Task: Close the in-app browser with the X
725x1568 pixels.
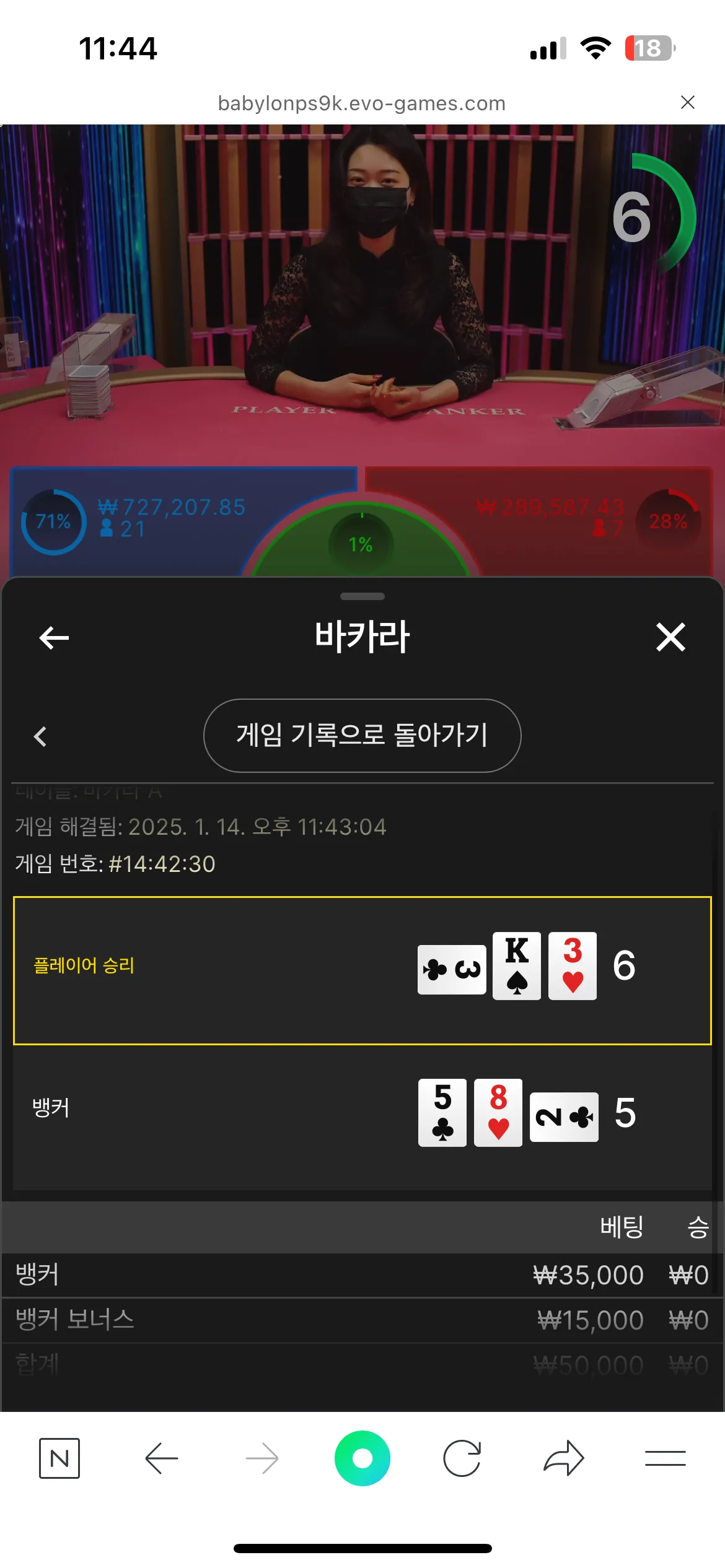Action: click(x=687, y=102)
